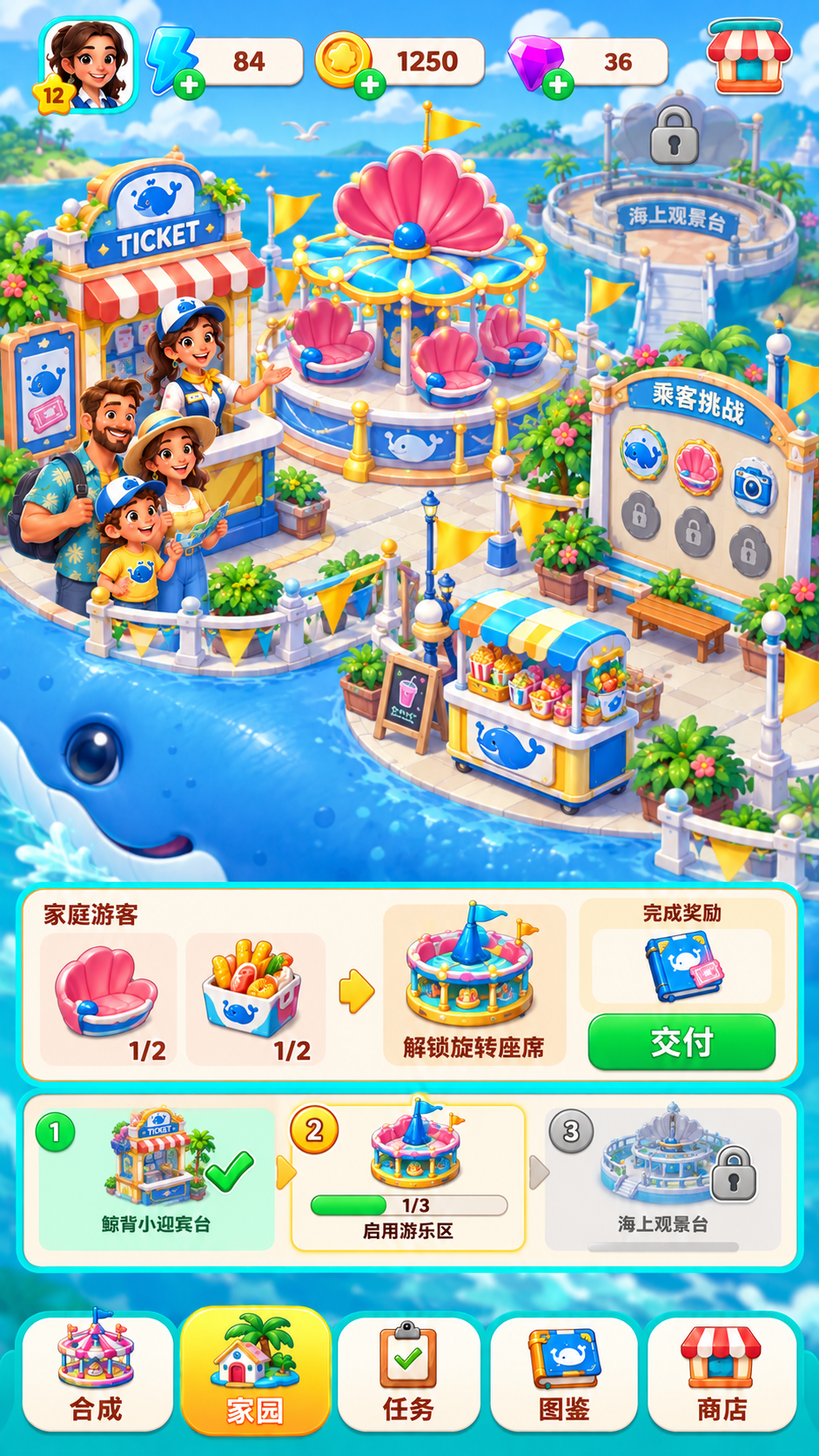819x1456 pixels.
Task: Tap the 交付 button to deliver
Action: [x=681, y=1041]
